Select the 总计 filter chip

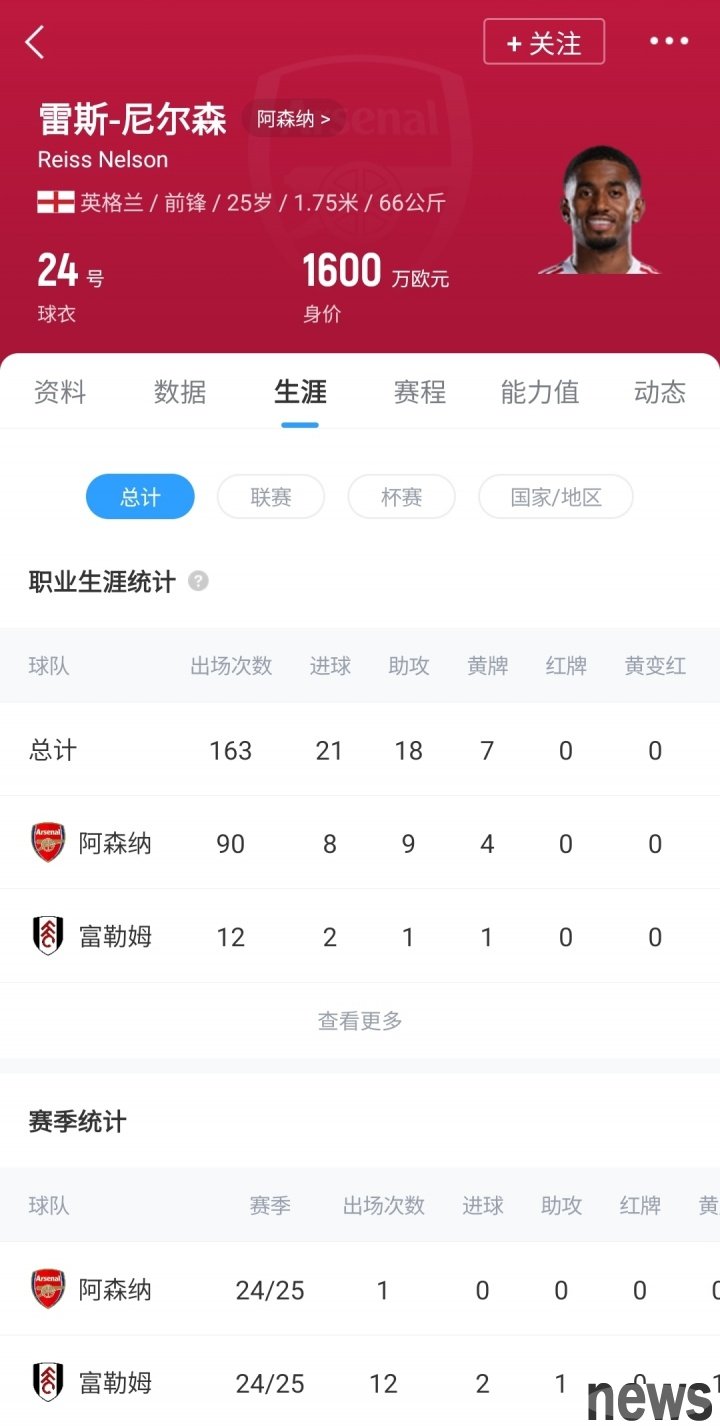click(140, 497)
